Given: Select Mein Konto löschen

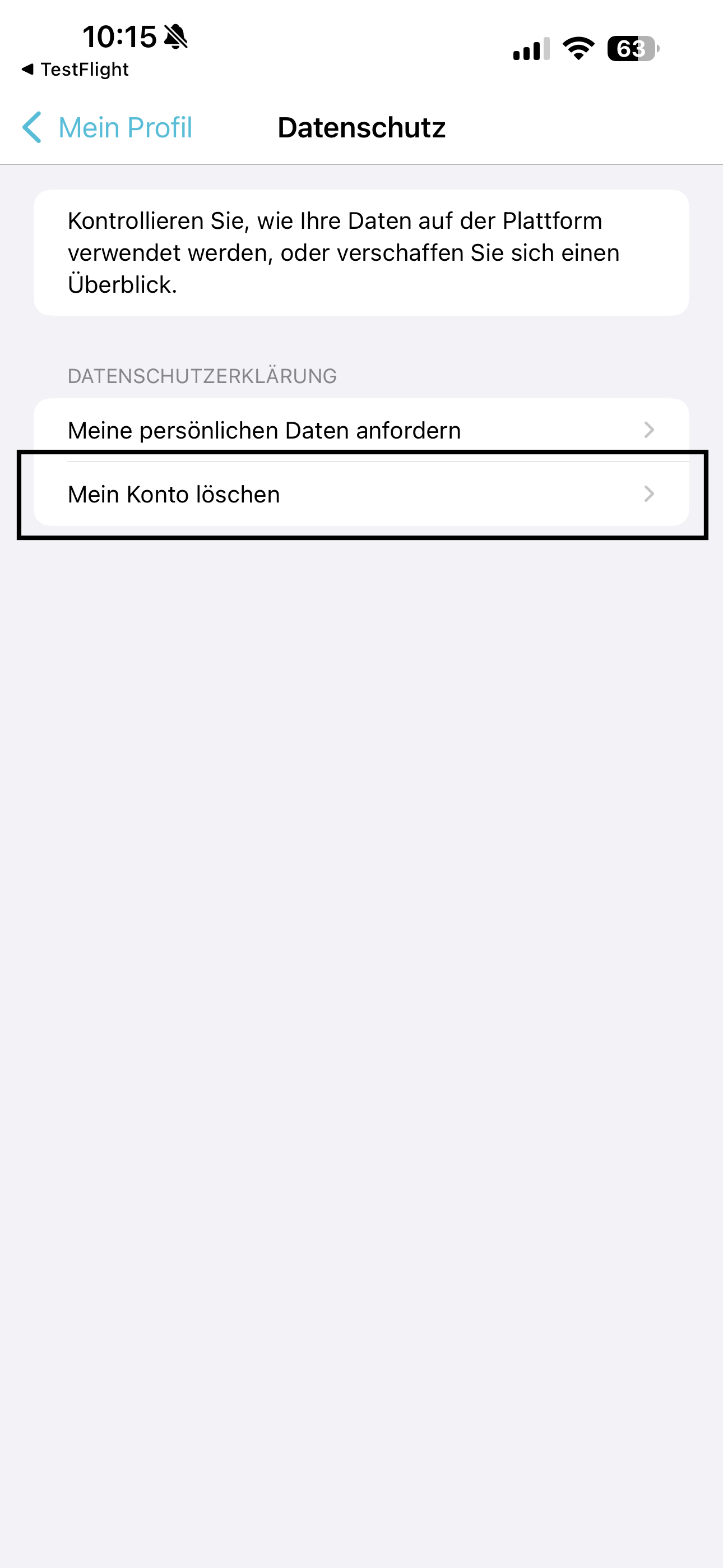Looking at the screenshot, I should [x=360, y=494].
